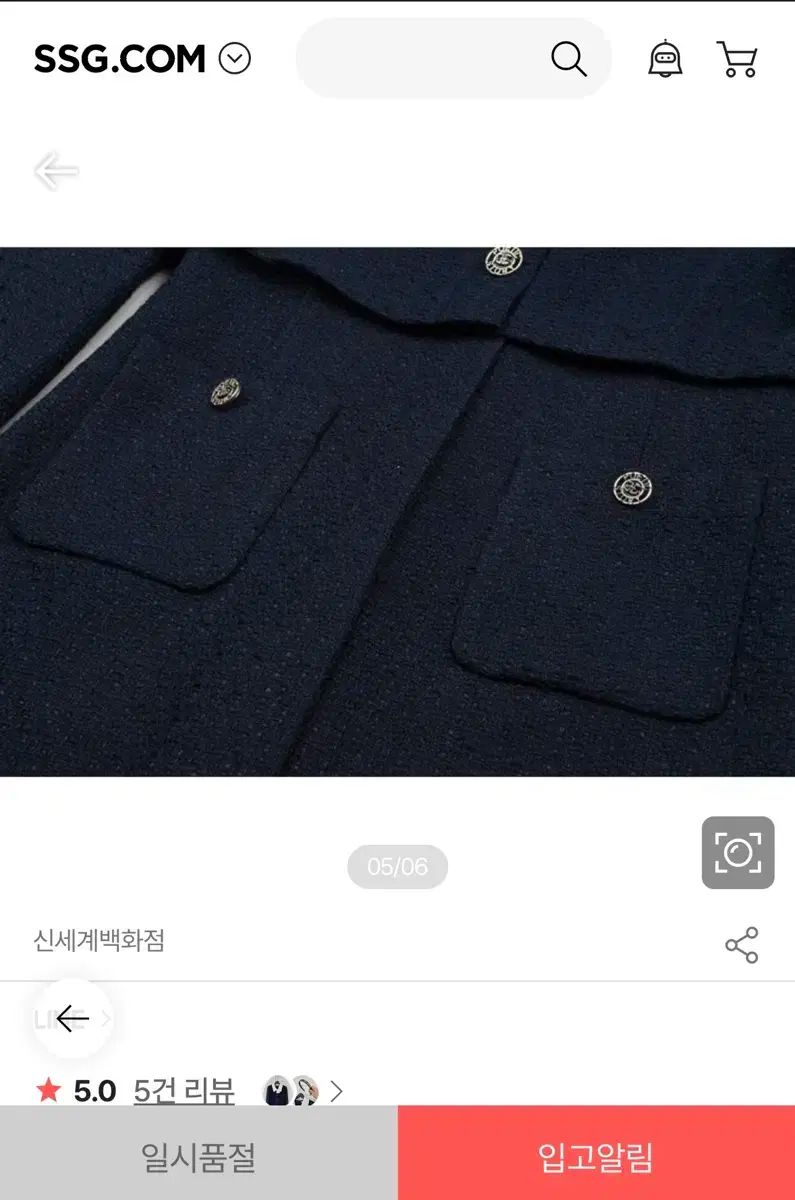795x1200 pixels.
Task: Open the product jacket image
Action: pos(397,511)
